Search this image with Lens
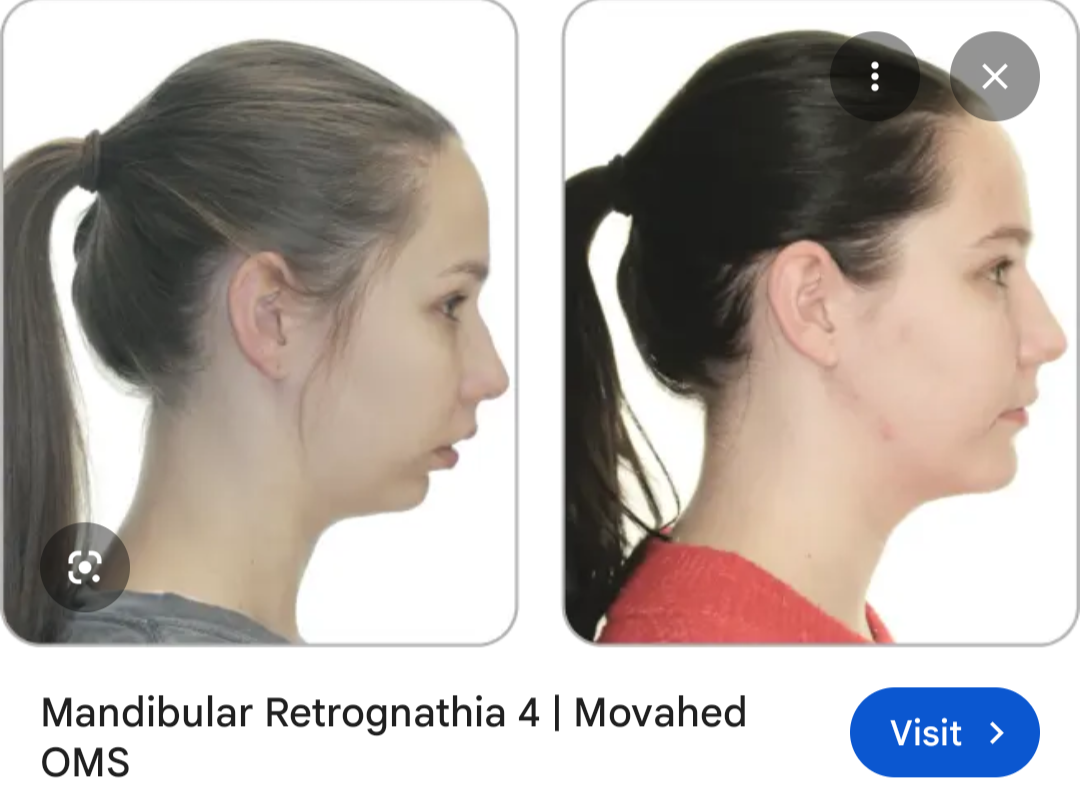 [x=85, y=568]
